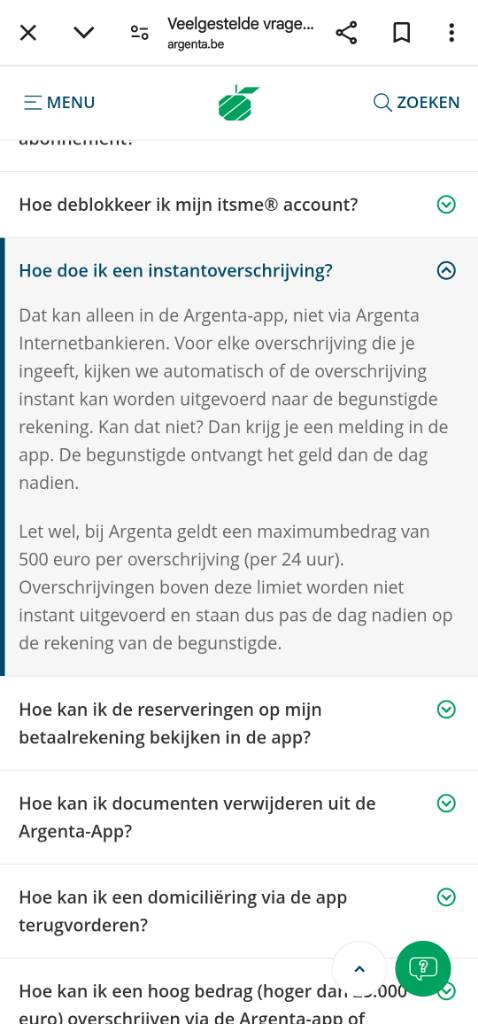Minimize the custom tab with the down chevron
This screenshot has height=1024, width=478.
84,33
